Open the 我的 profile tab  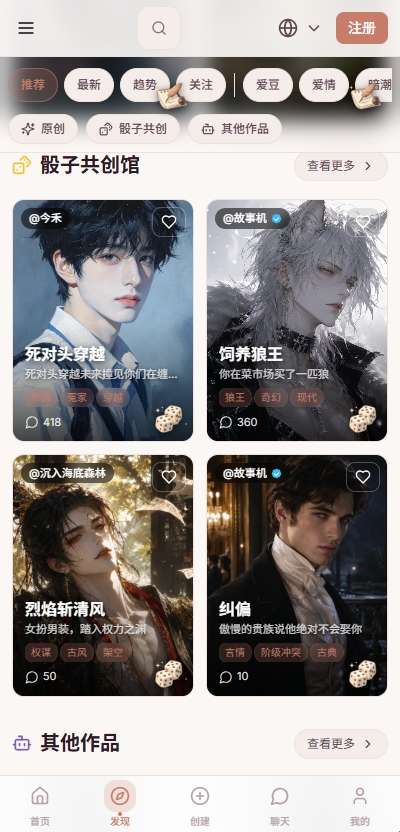click(x=360, y=804)
